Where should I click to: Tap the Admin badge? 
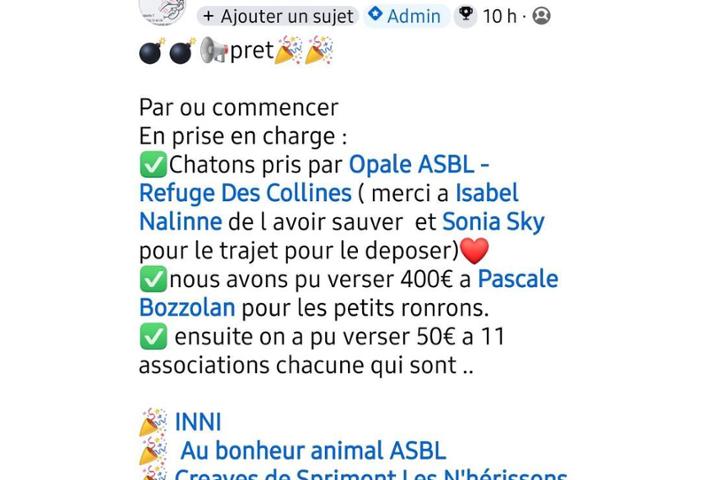point(405,16)
